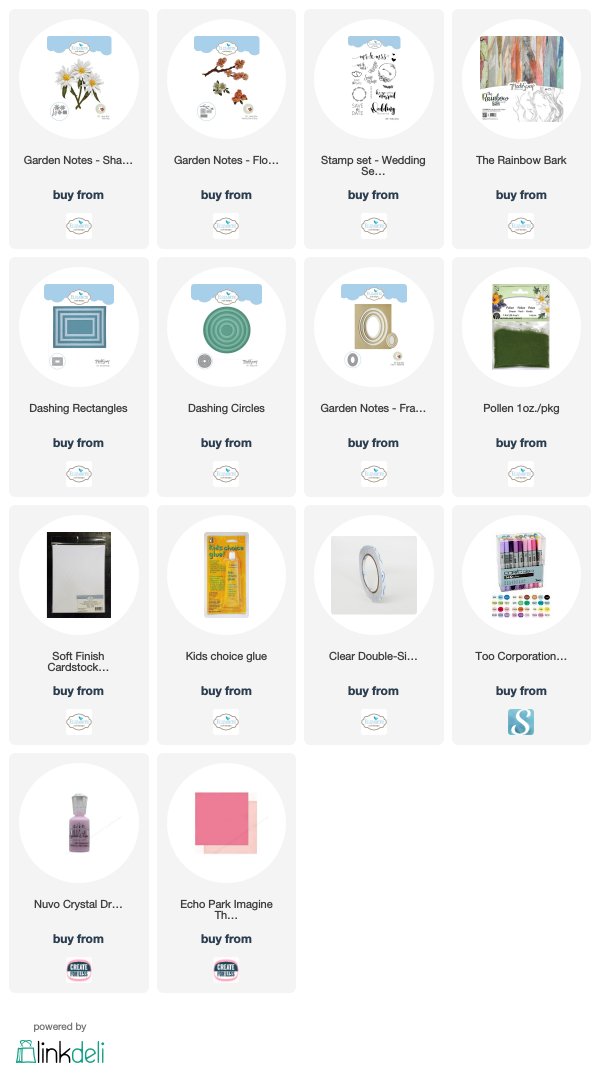This screenshot has height=1073, width=600.
Task: Open the Dashing Circles product card
Action: click(x=226, y=377)
